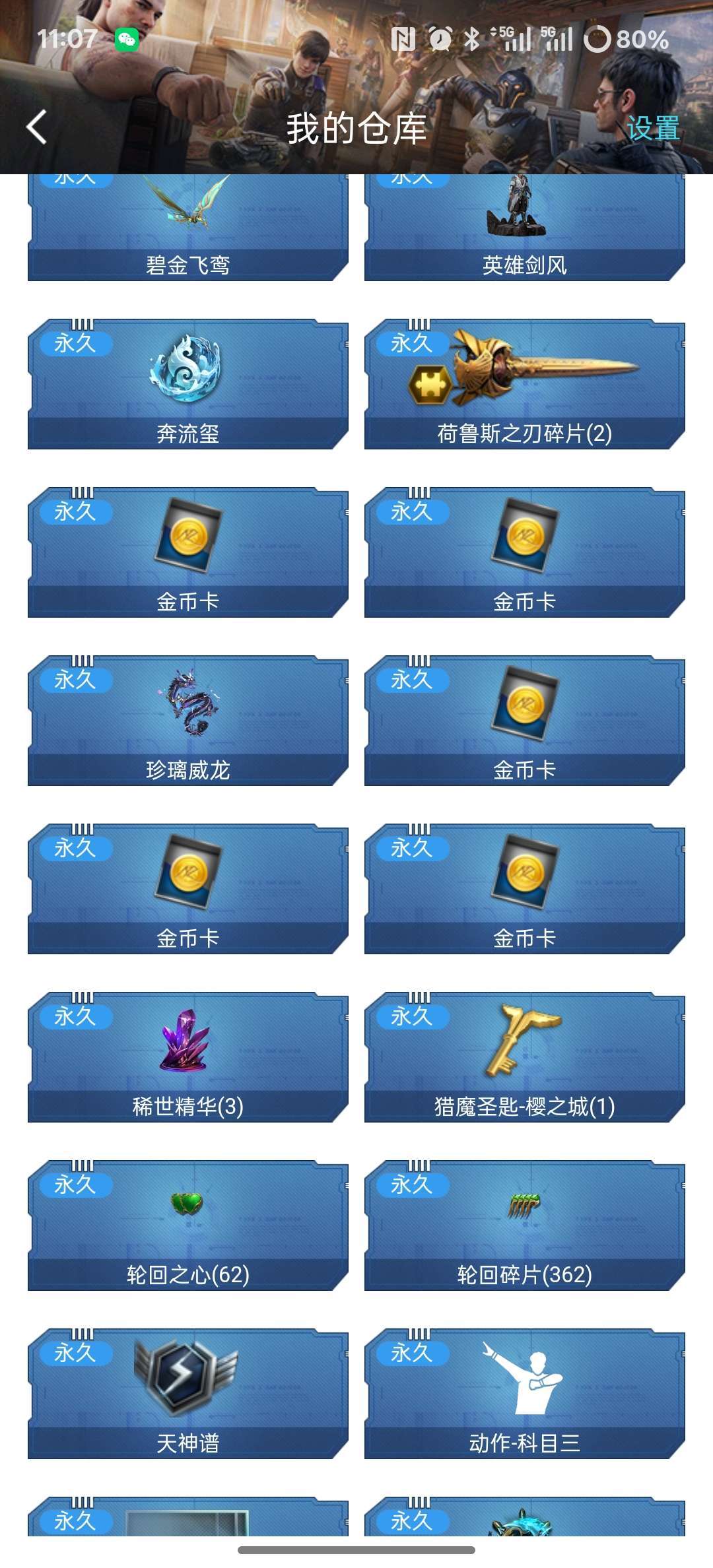Screen dimensions: 713x1568
Task: Open the 英雄剑风 item card
Action: pyautogui.click(x=524, y=228)
